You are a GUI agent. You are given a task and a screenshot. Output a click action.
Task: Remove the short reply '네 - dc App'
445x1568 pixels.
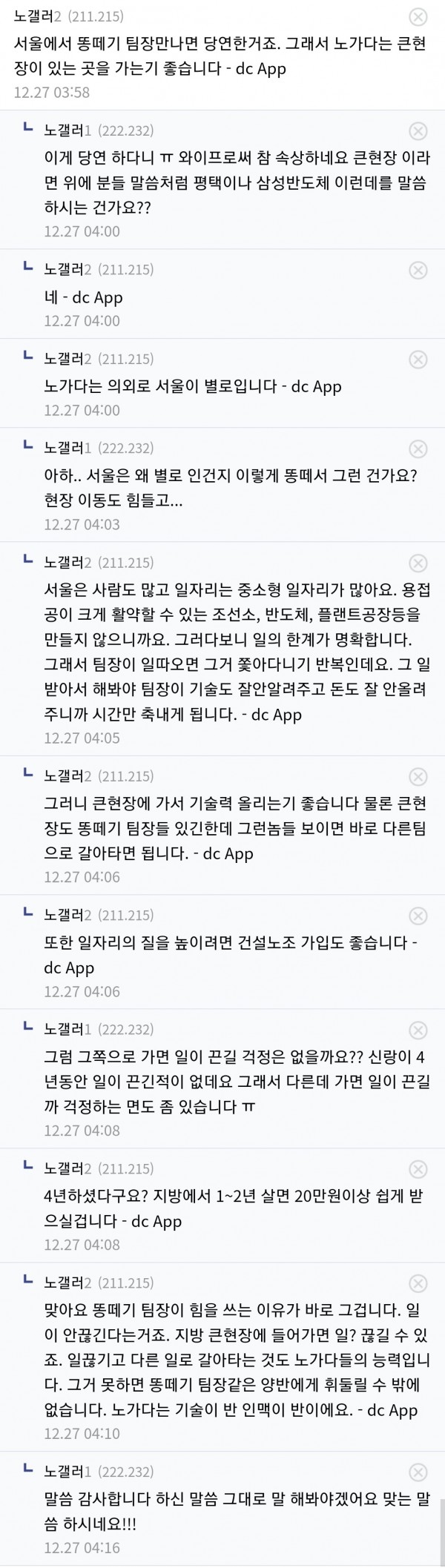[418, 270]
